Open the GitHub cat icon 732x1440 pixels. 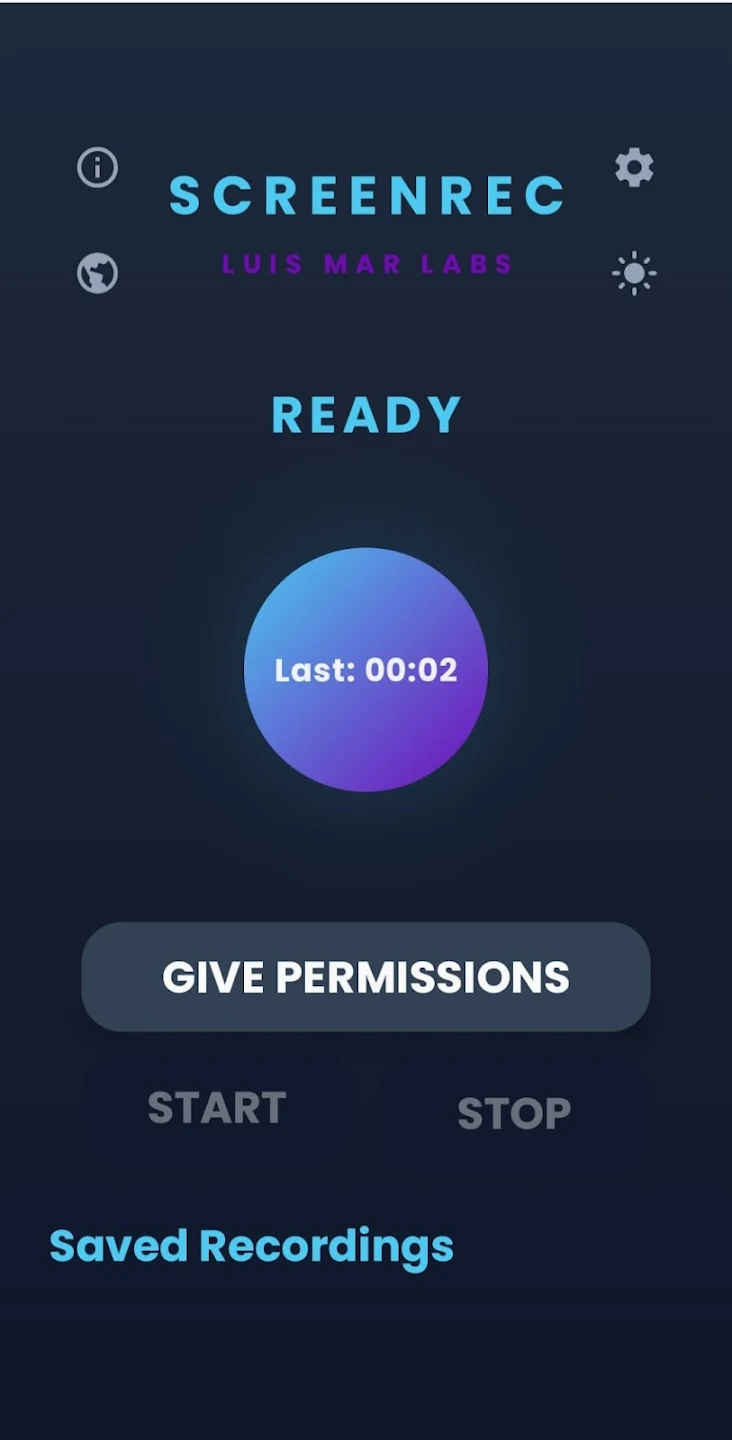(x=97, y=273)
